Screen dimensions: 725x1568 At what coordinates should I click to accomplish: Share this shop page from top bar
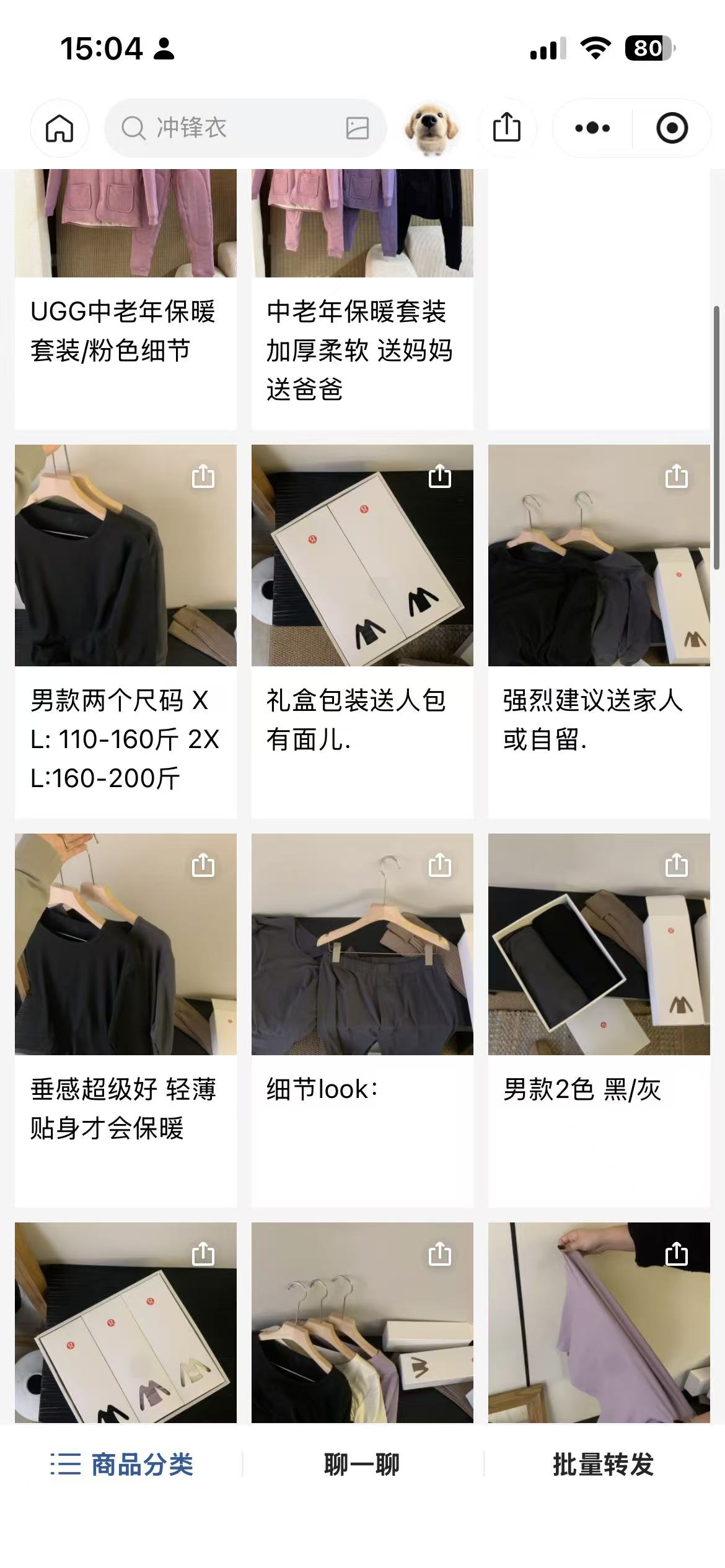click(506, 128)
